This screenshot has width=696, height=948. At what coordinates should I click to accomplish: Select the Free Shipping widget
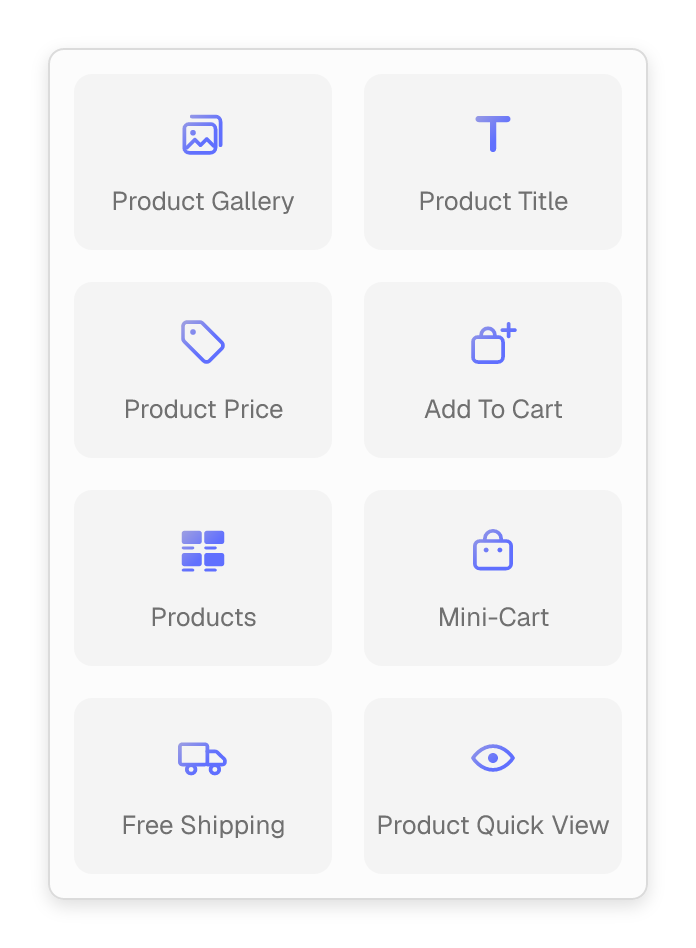pyautogui.click(x=203, y=786)
